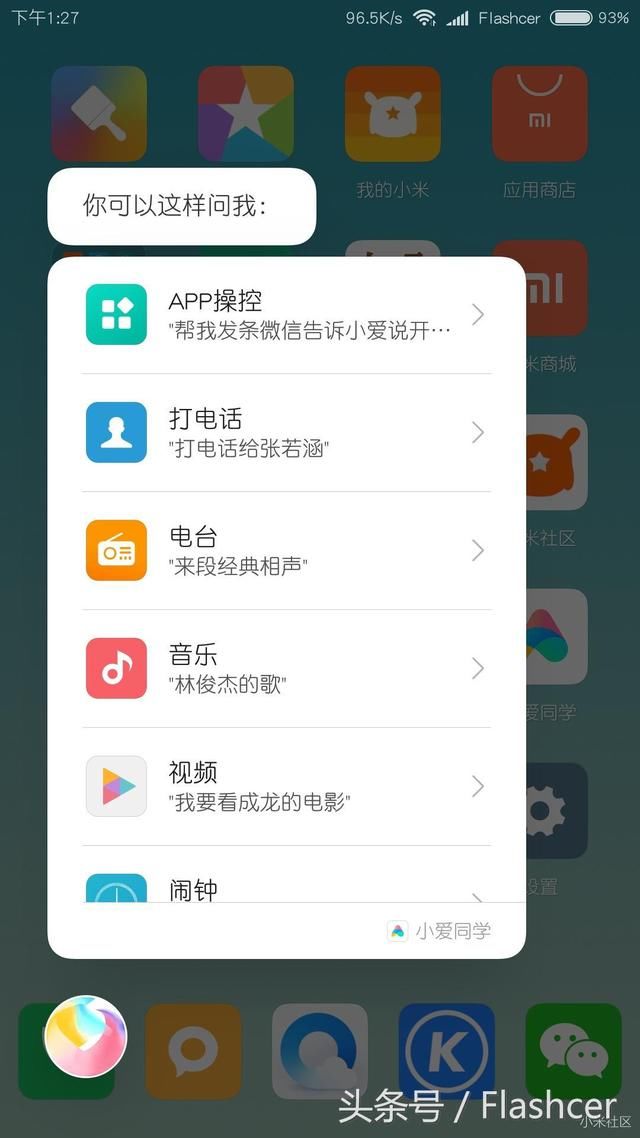
Task: Open the APP操控 examples row
Action: coord(286,315)
